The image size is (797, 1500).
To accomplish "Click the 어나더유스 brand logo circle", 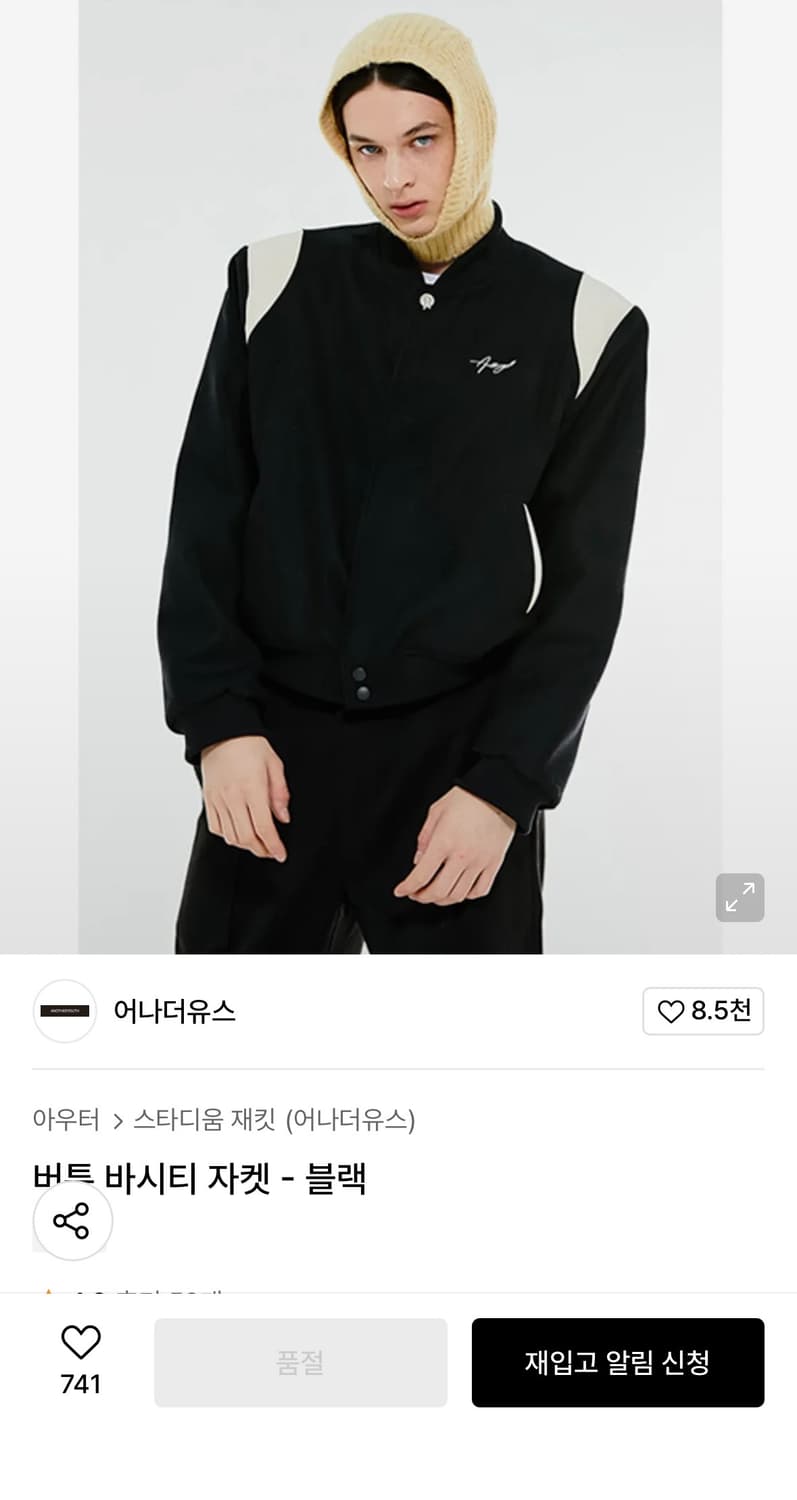I will point(64,1011).
